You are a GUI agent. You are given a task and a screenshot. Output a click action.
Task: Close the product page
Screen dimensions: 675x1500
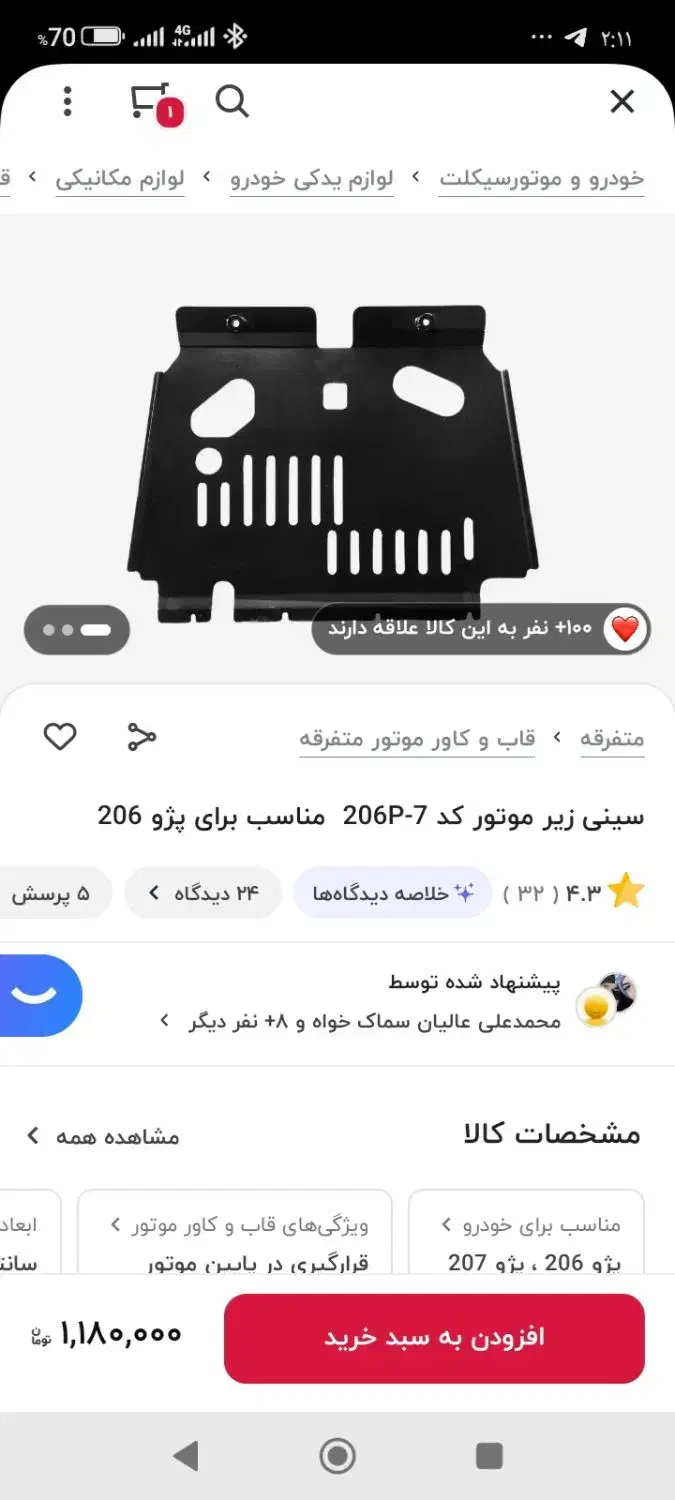pyautogui.click(x=622, y=101)
